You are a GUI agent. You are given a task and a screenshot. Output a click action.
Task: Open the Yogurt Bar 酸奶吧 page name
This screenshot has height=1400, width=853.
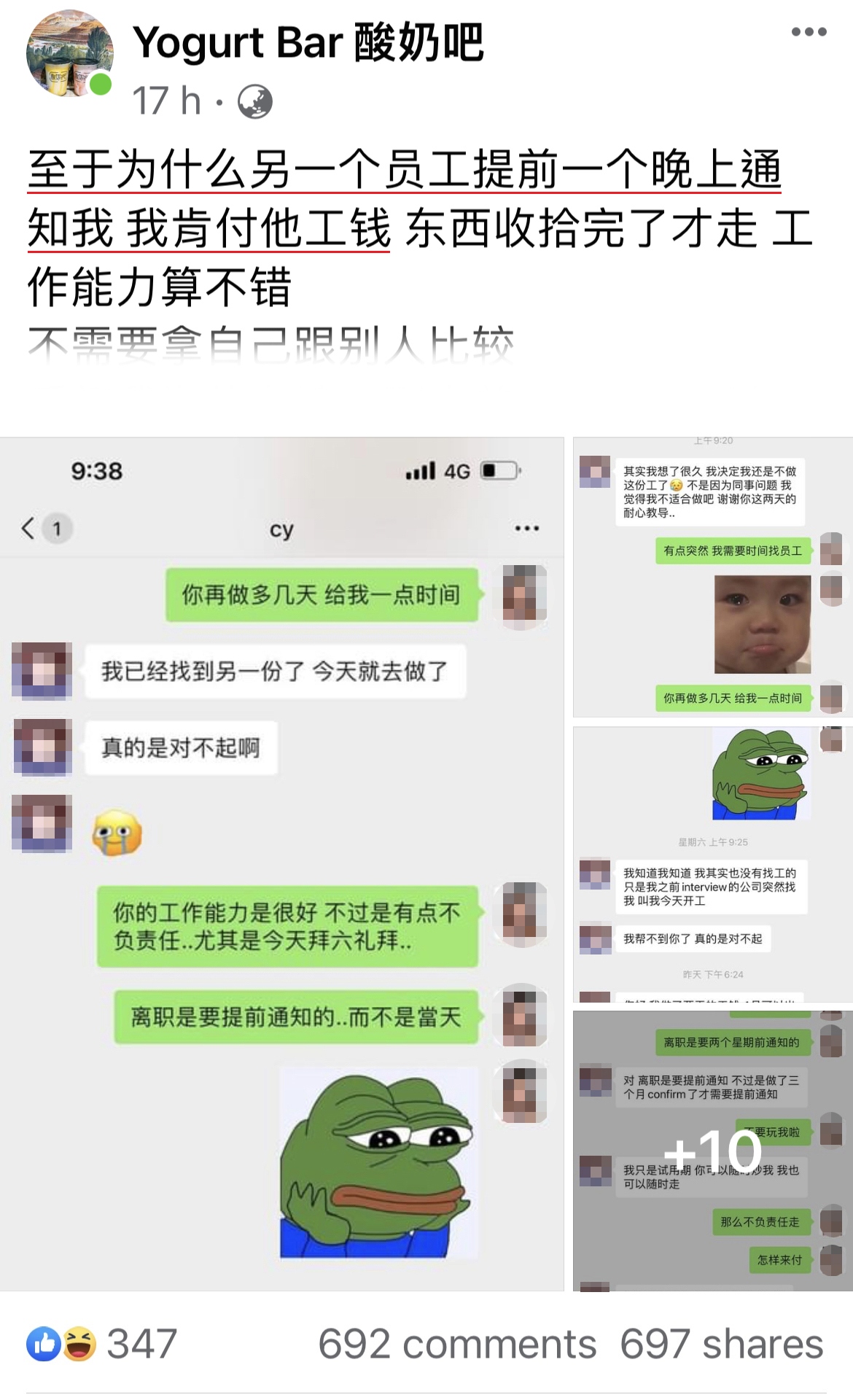[308, 42]
